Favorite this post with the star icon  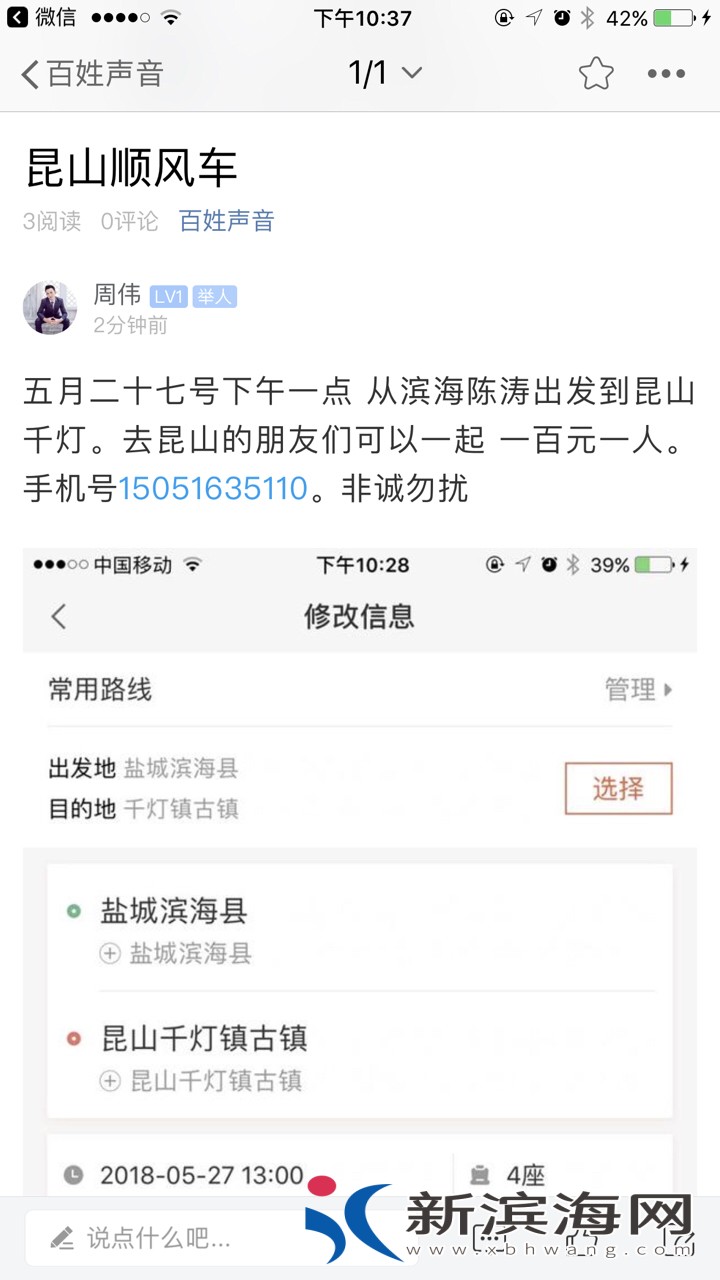click(595, 73)
